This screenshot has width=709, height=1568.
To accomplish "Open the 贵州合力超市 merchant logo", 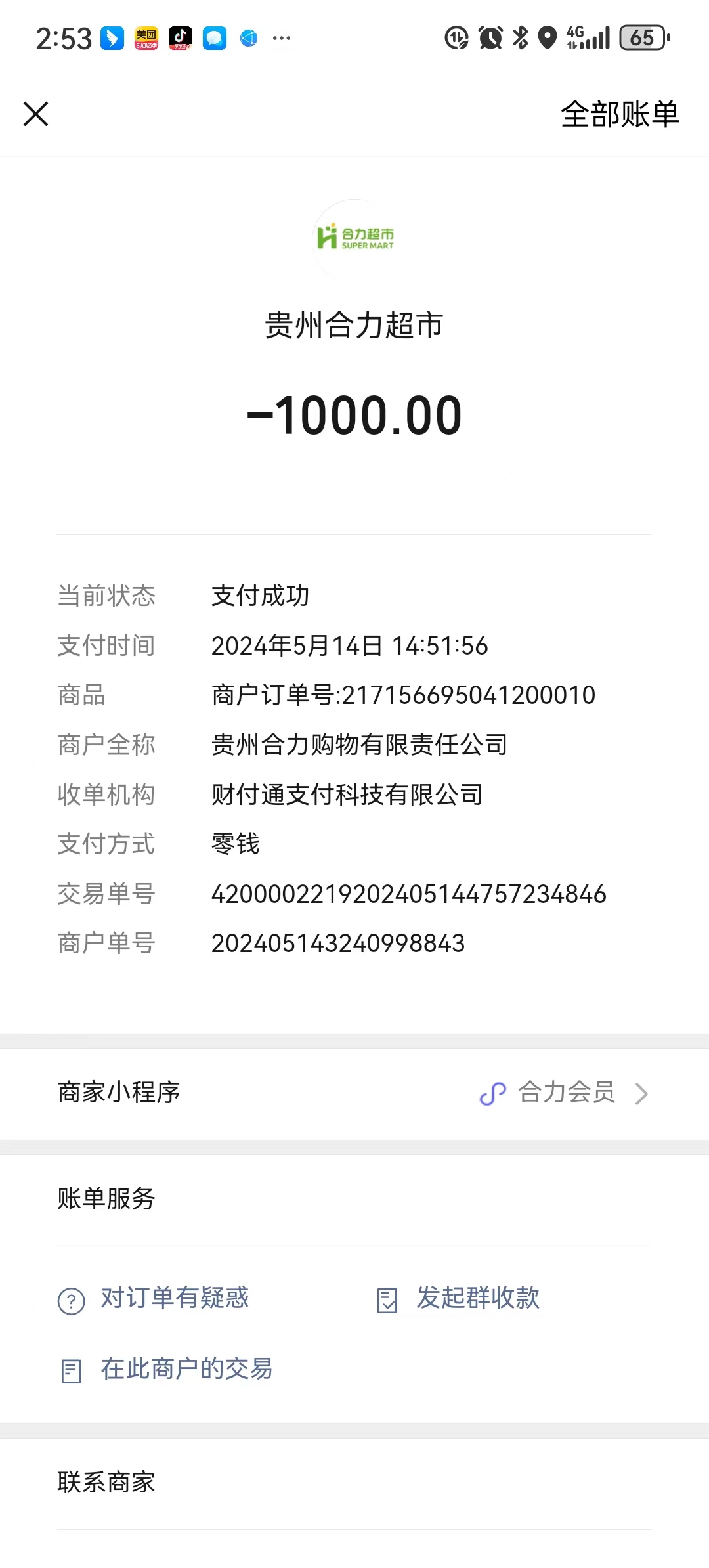I will 354,238.
